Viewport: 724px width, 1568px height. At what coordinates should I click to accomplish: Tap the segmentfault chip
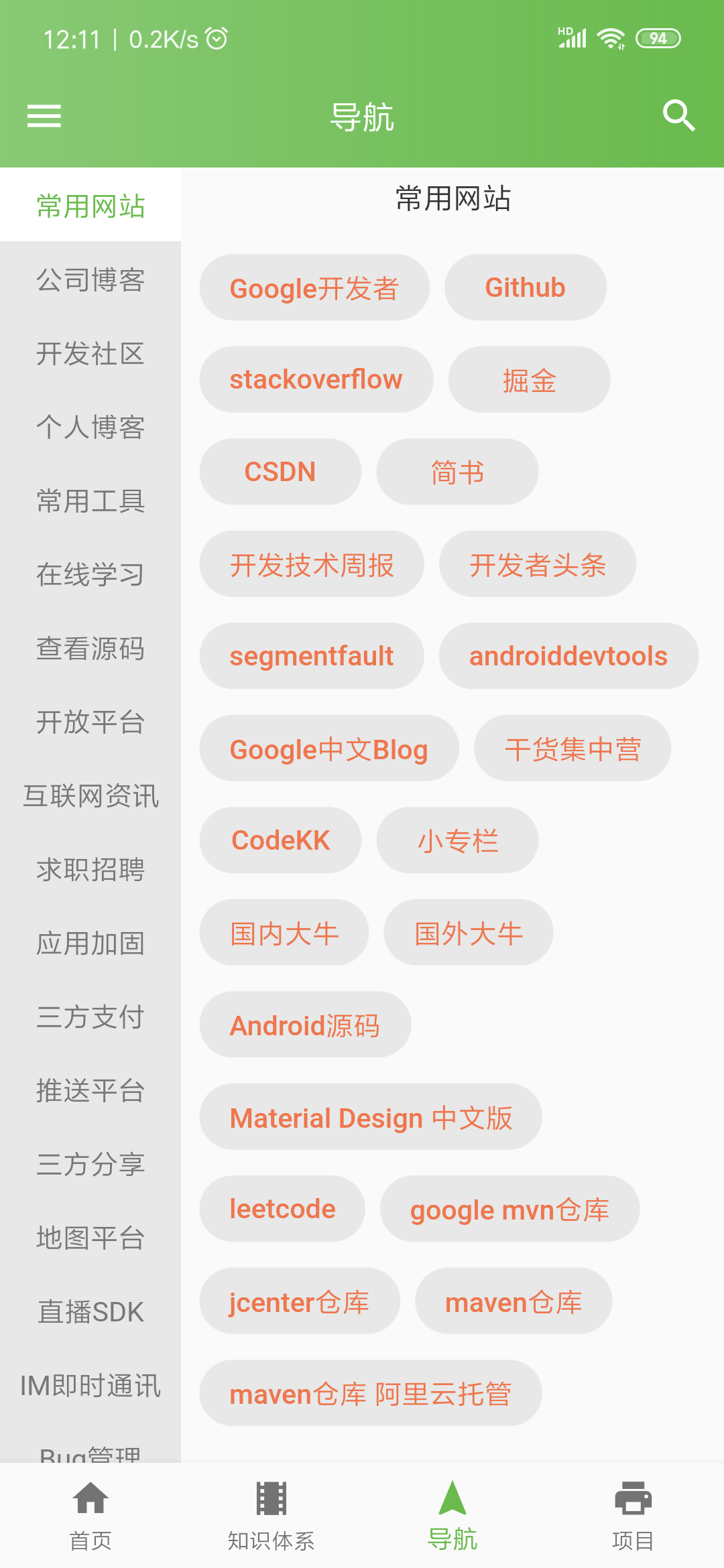[312, 656]
